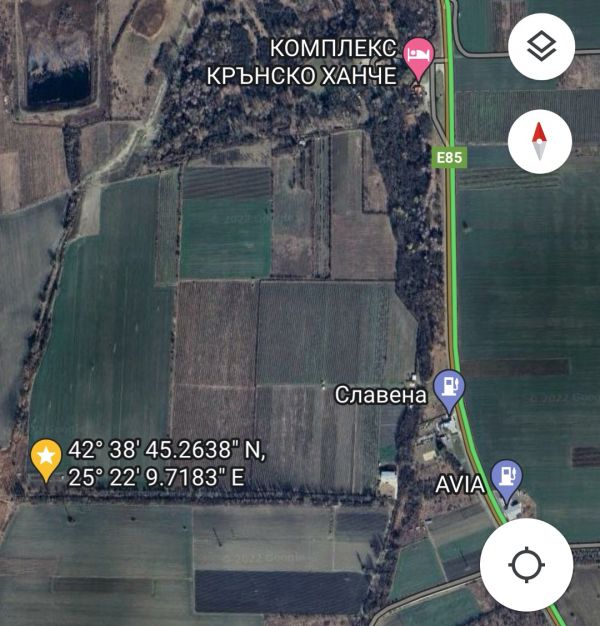Open the Комплекс Крънско Ханче hotel pin
Viewport: 600px width, 626px height.
[418, 60]
